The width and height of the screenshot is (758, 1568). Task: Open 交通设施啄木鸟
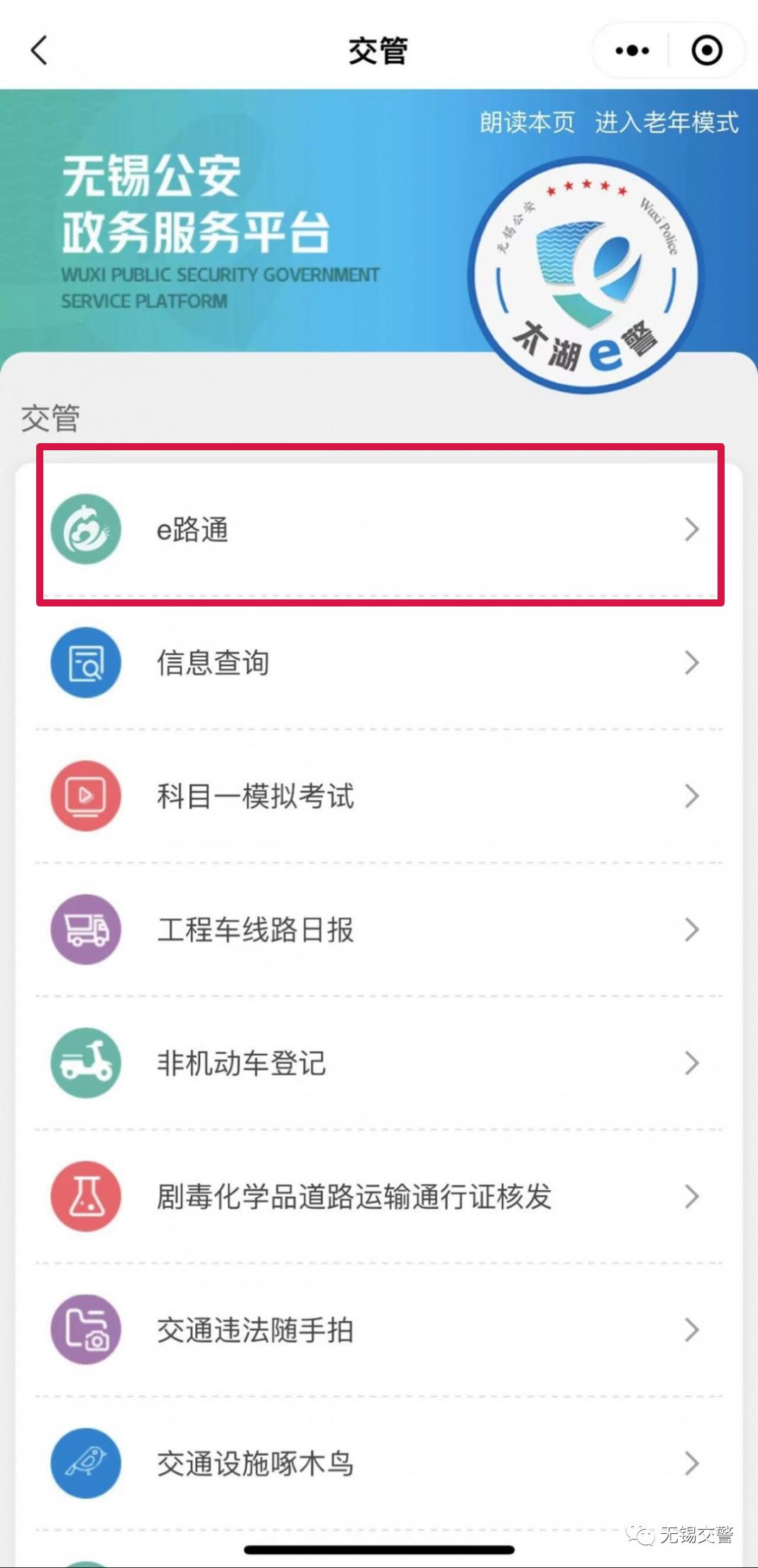[379, 1464]
